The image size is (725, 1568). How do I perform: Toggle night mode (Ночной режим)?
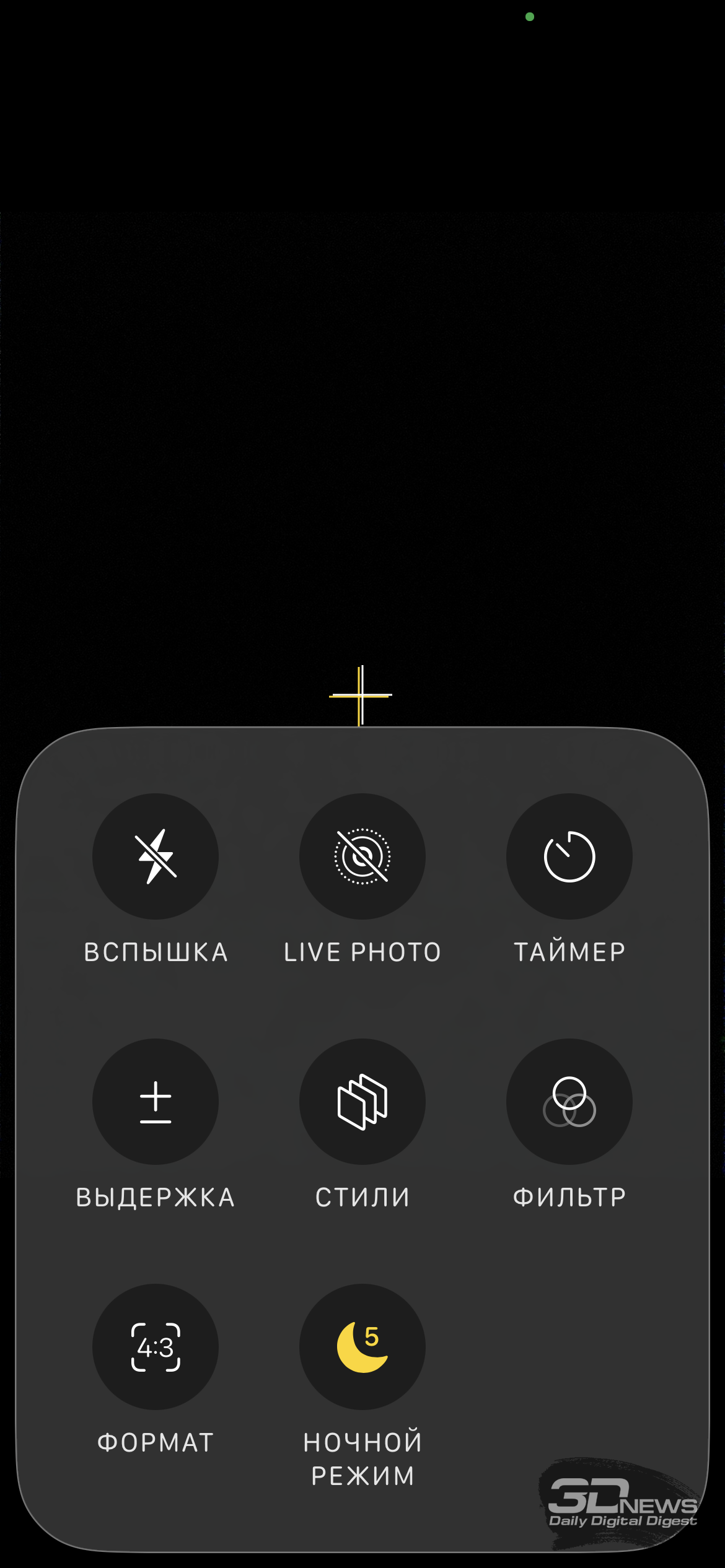[x=362, y=1347]
